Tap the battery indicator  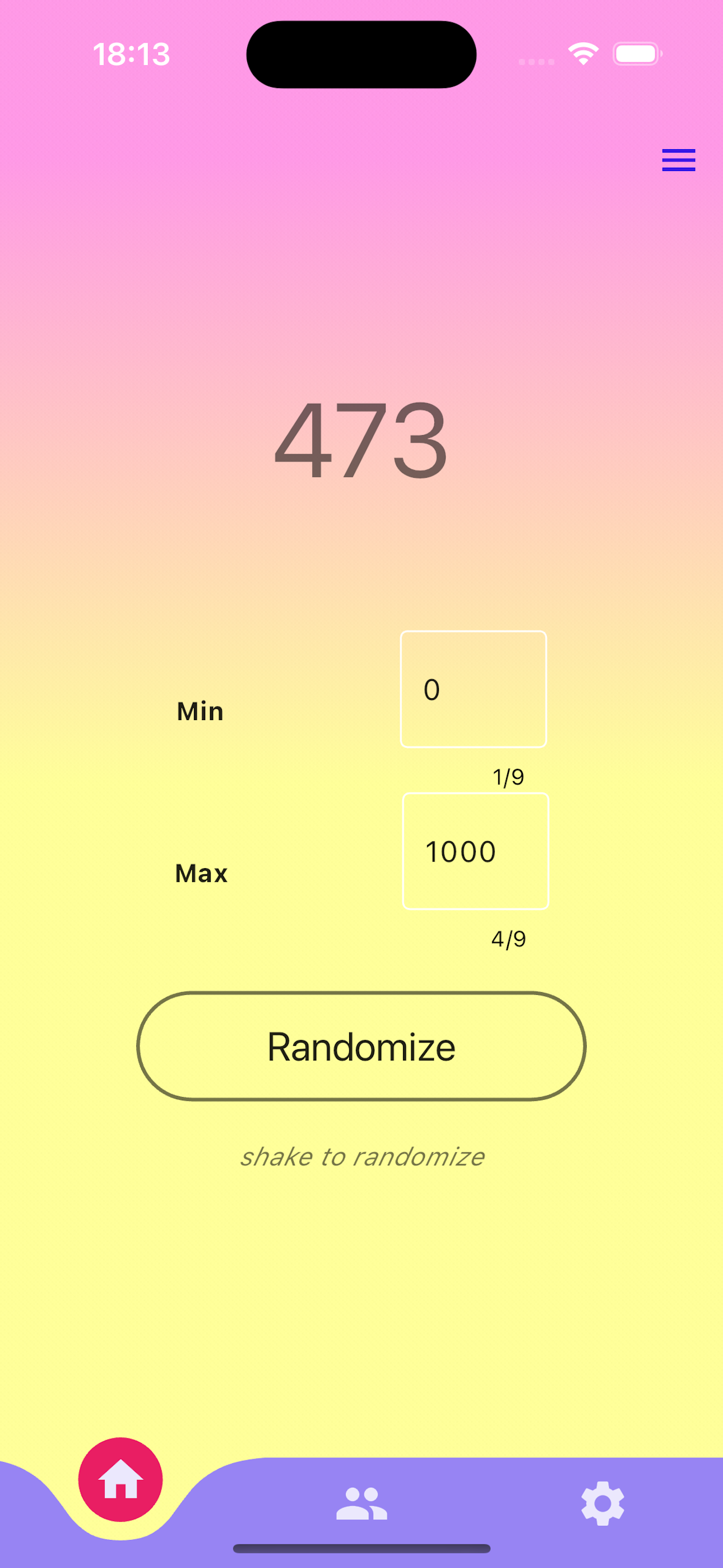(x=636, y=54)
